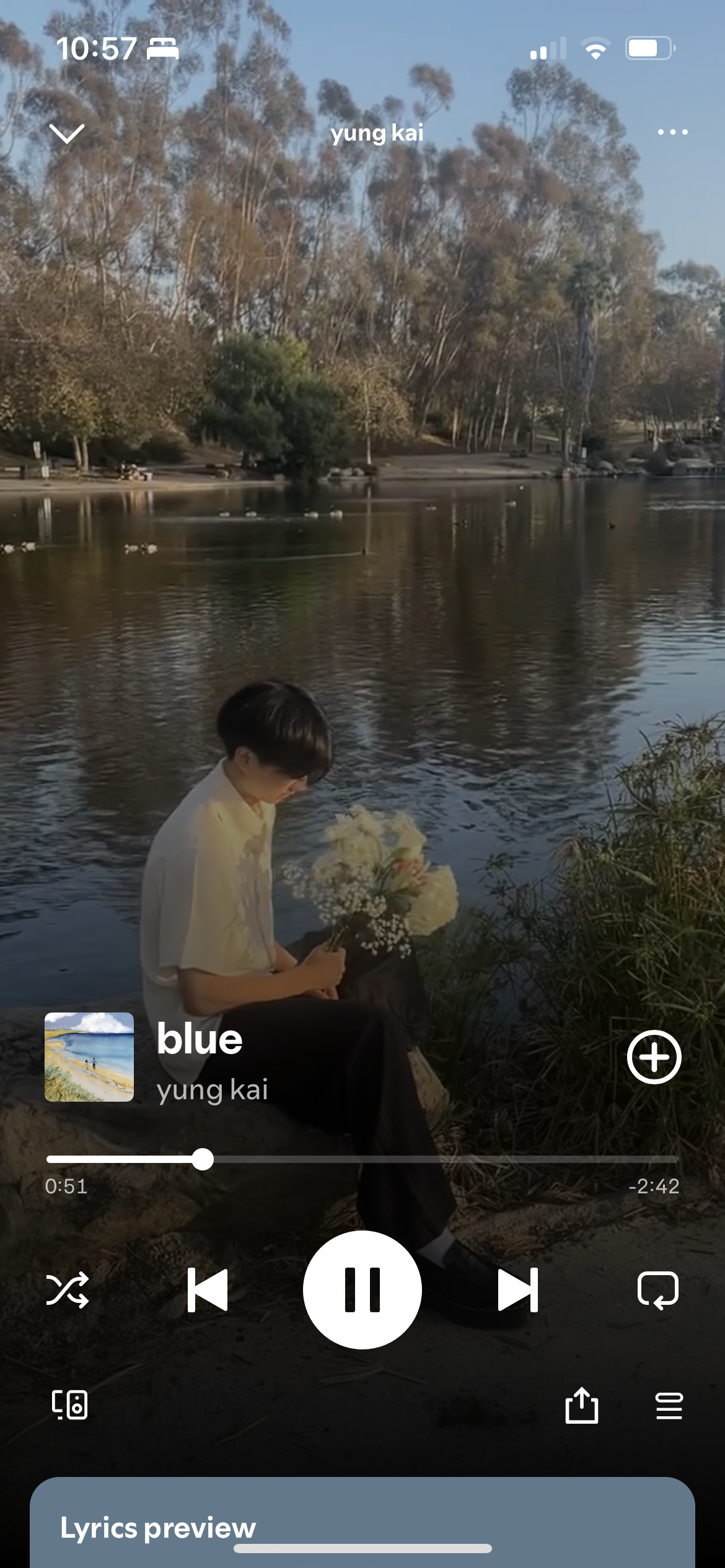
Task: Open the play queue
Action: tap(669, 1405)
